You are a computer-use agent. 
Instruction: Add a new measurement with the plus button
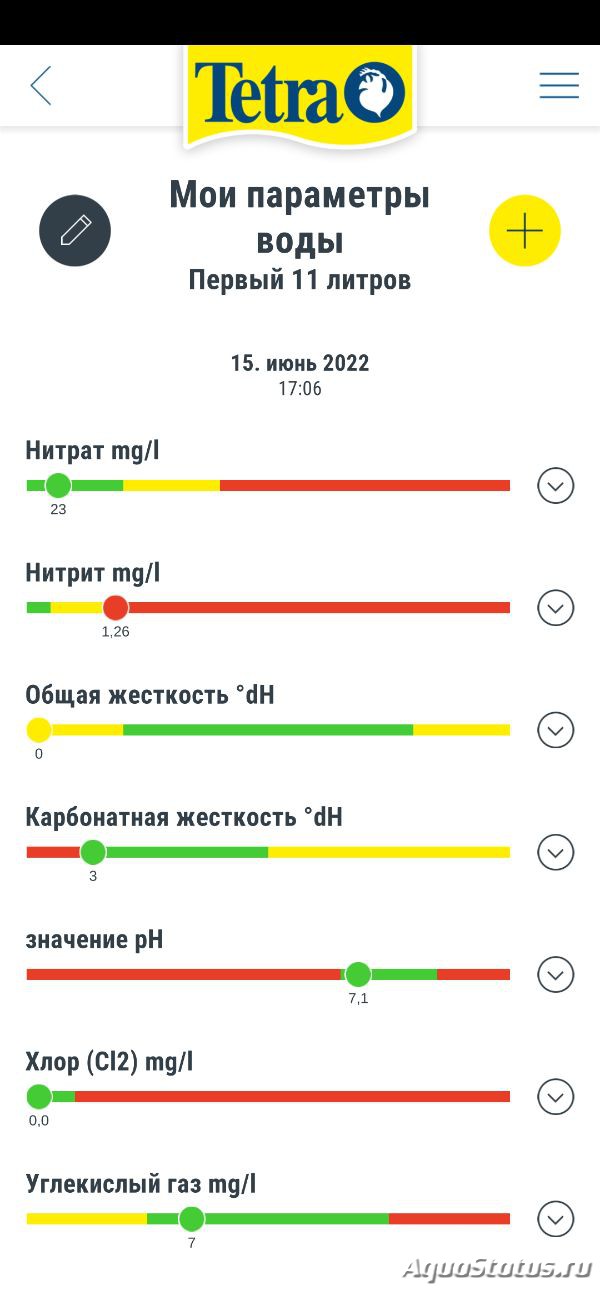click(x=525, y=231)
